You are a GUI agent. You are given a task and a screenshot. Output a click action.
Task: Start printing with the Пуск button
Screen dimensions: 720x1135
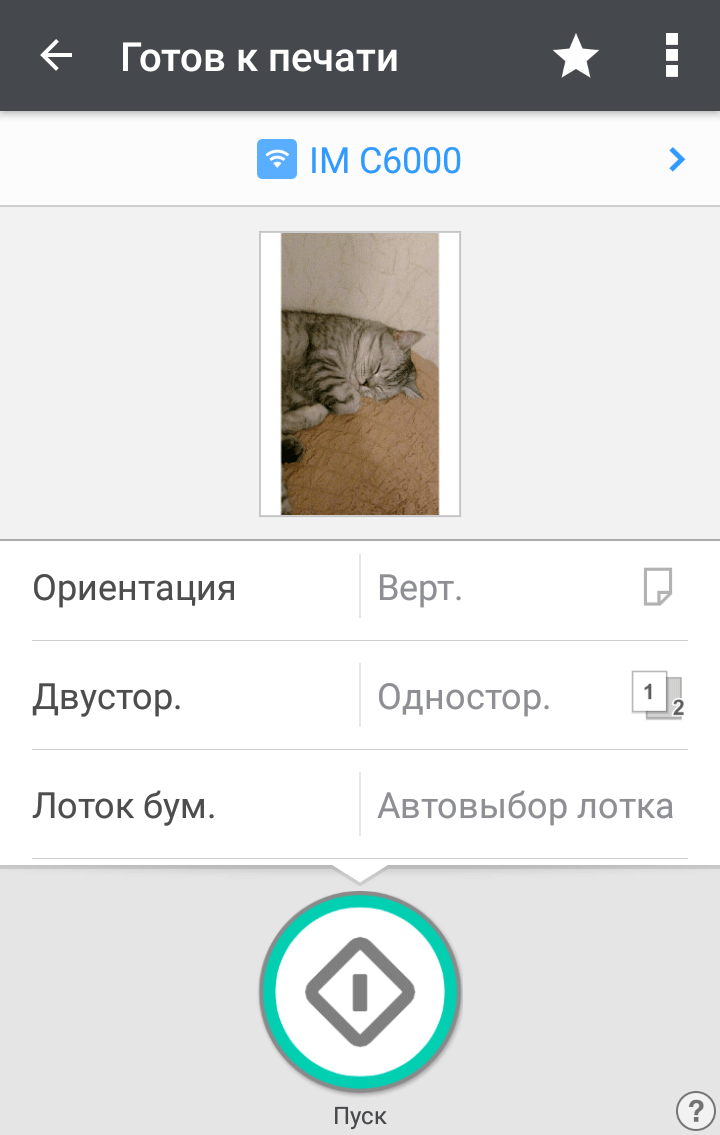[x=360, y=991]
